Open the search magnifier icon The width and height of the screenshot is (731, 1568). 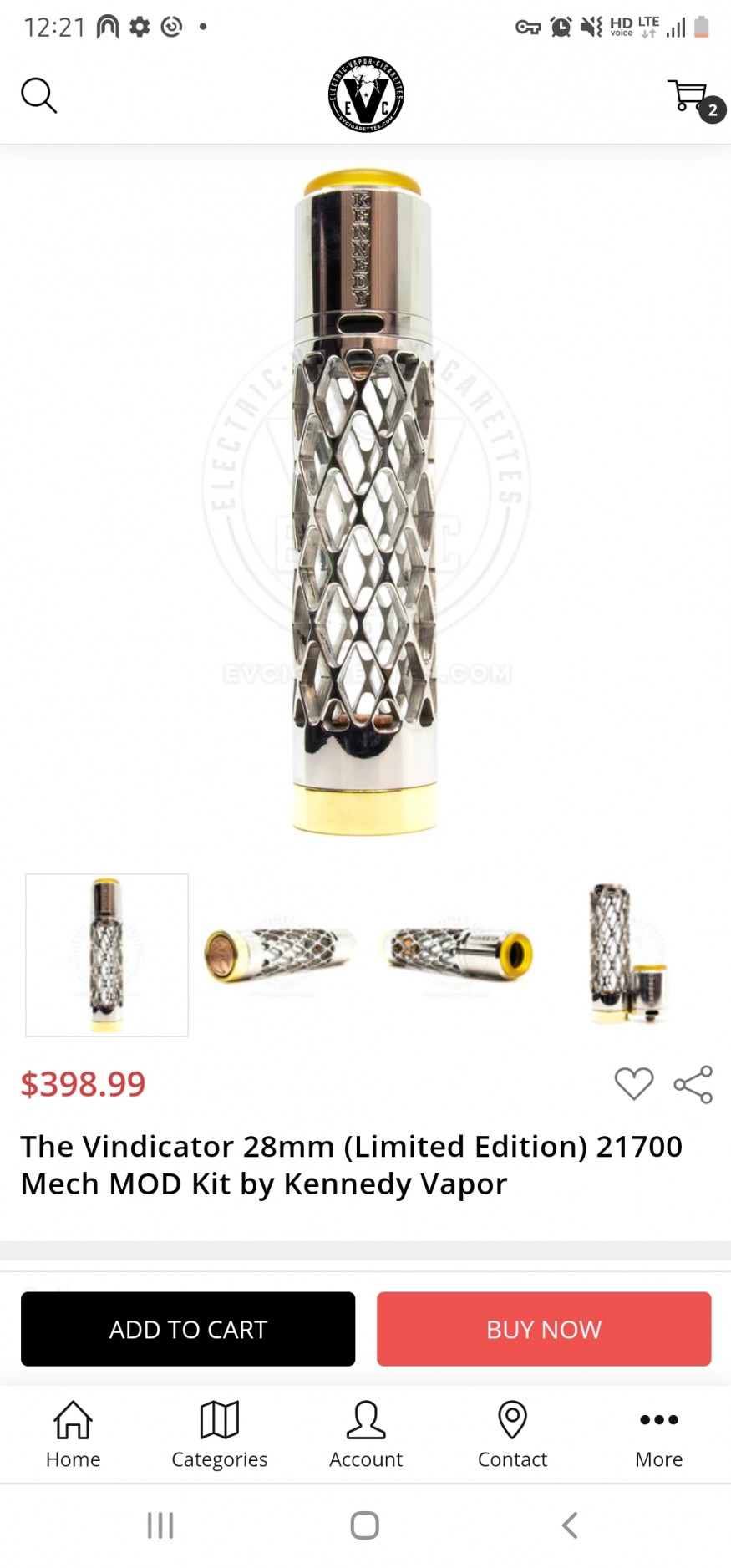click(38, 95)
